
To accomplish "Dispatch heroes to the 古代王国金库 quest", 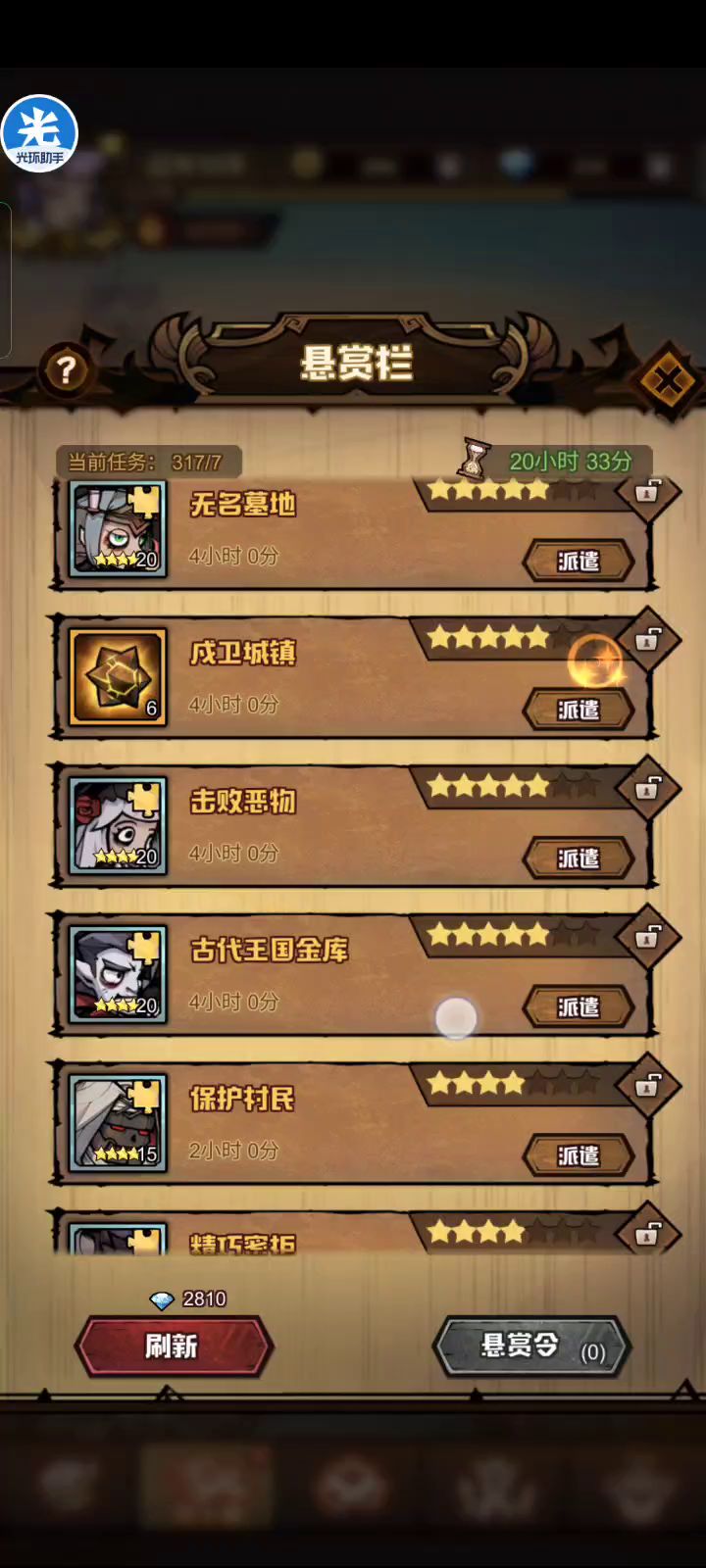I will pos(578,1007).
